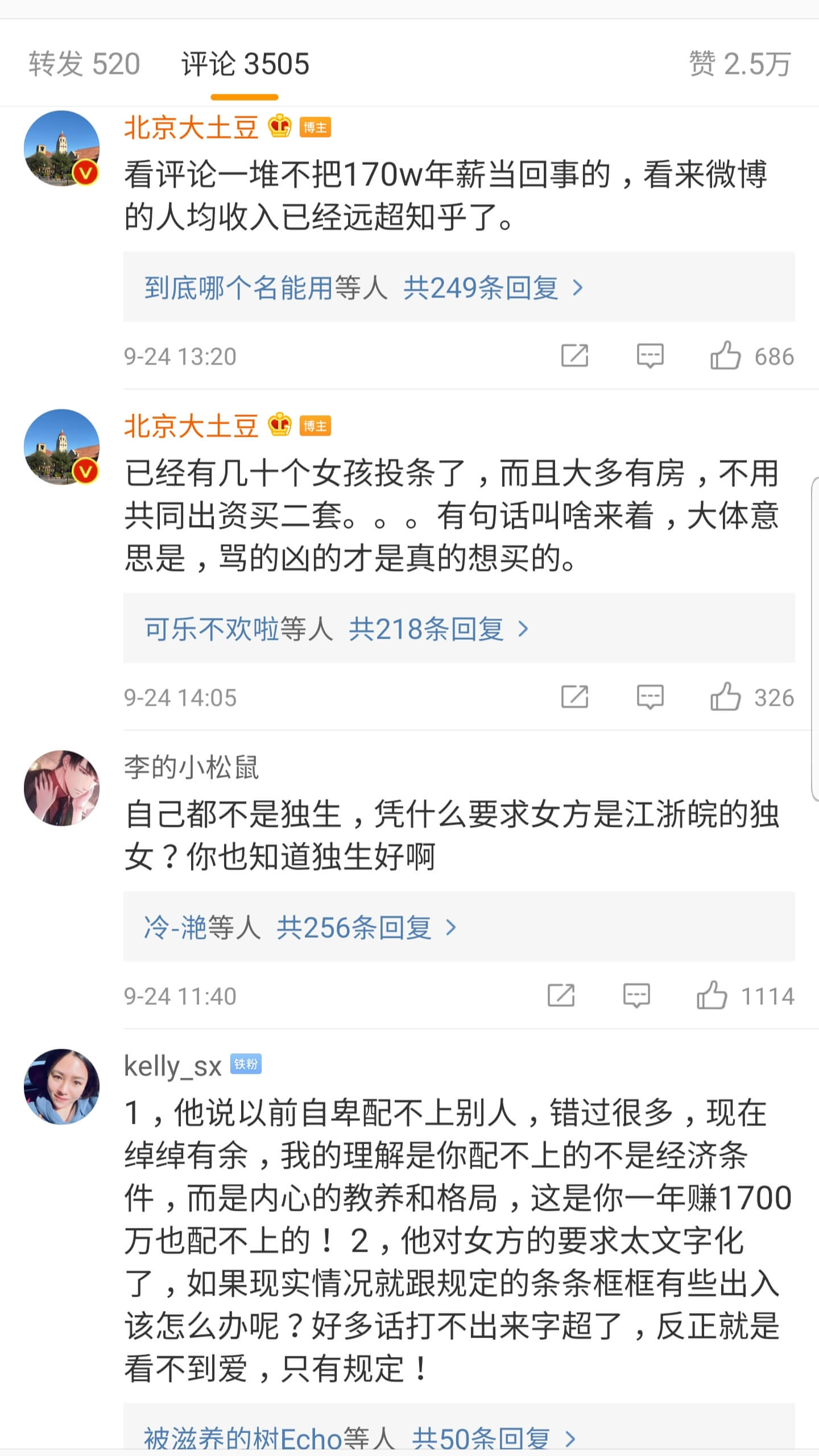Open kelly_sx's profile avatar
Image resolution: width=819 pixels, height=1456 pixels.
(62, 1086)
